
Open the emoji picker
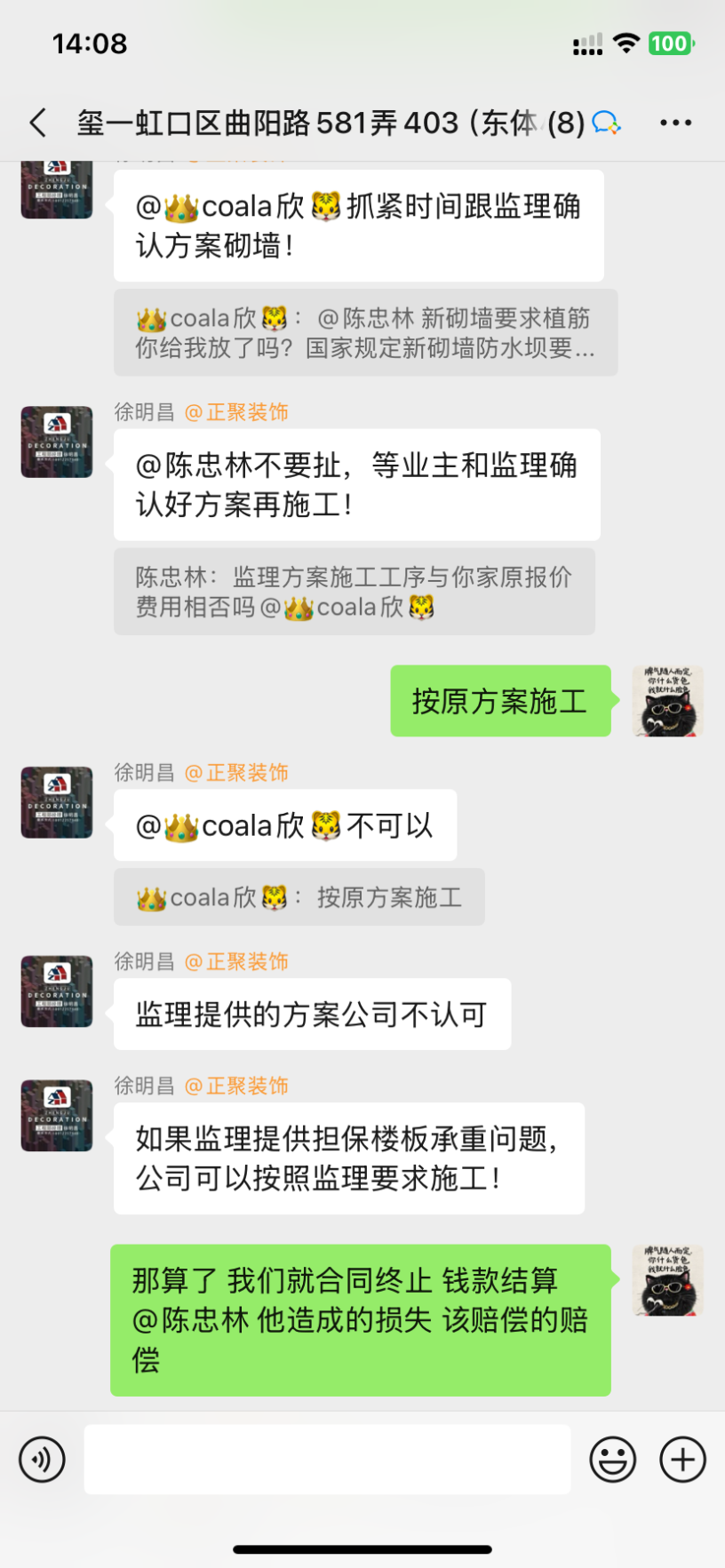(x=613, y=1460)
